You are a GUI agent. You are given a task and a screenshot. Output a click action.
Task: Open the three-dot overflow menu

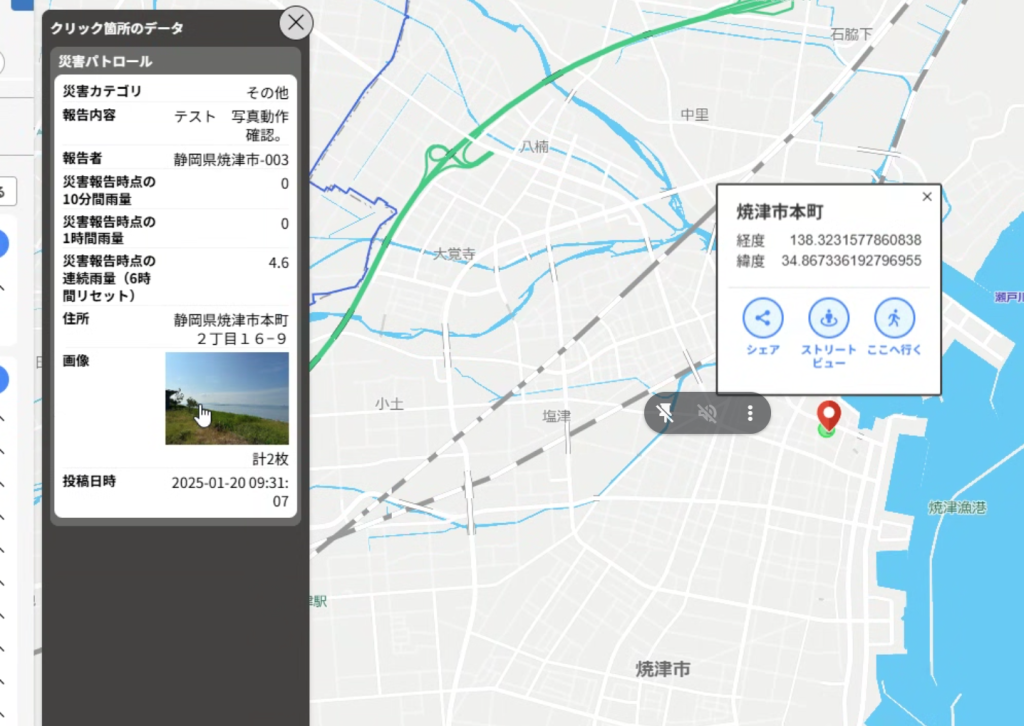pyautogui.click(x=750, y=413)
